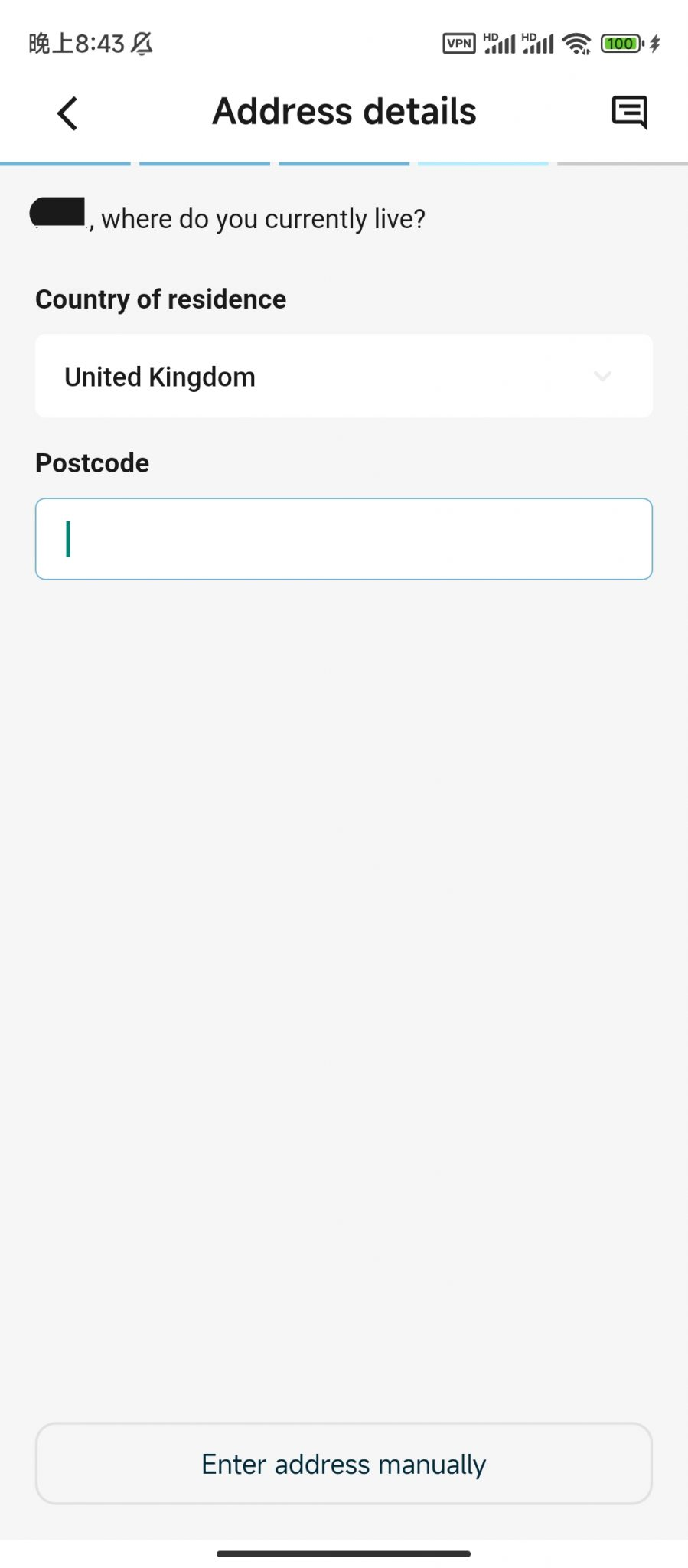Focus the Postcode text field

click(344, 539)
